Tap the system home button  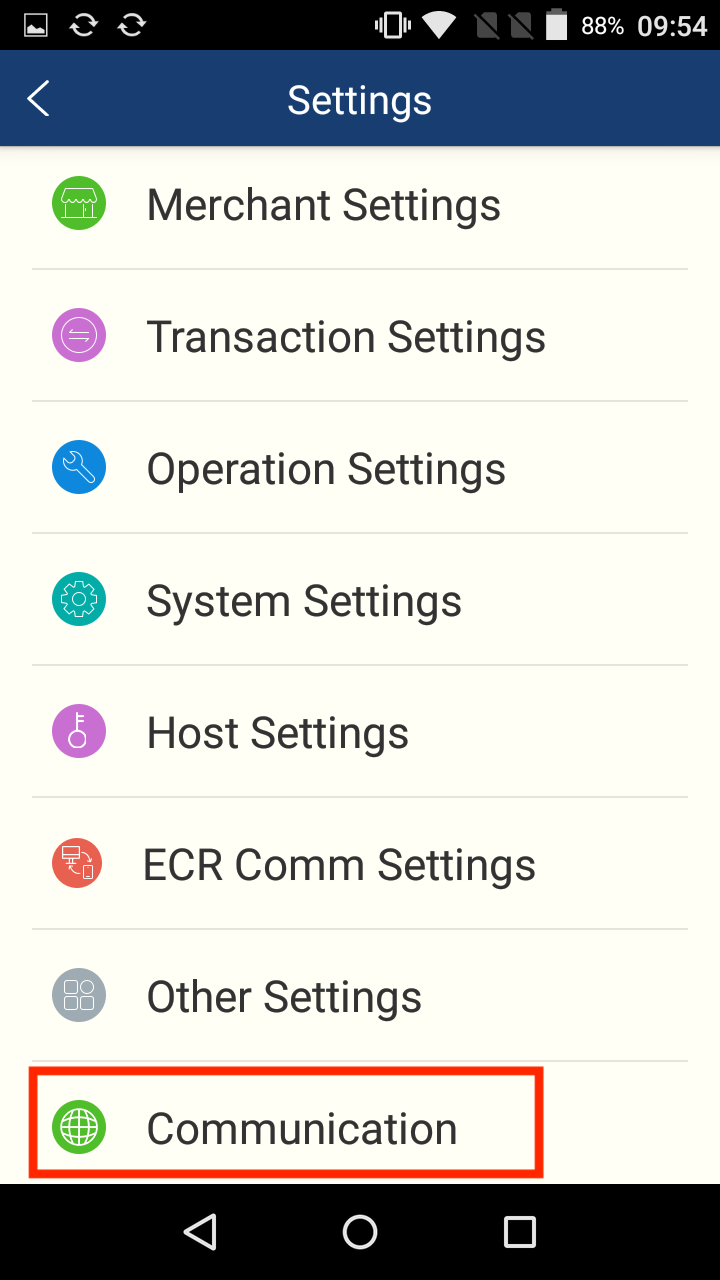coord(360,1232)
